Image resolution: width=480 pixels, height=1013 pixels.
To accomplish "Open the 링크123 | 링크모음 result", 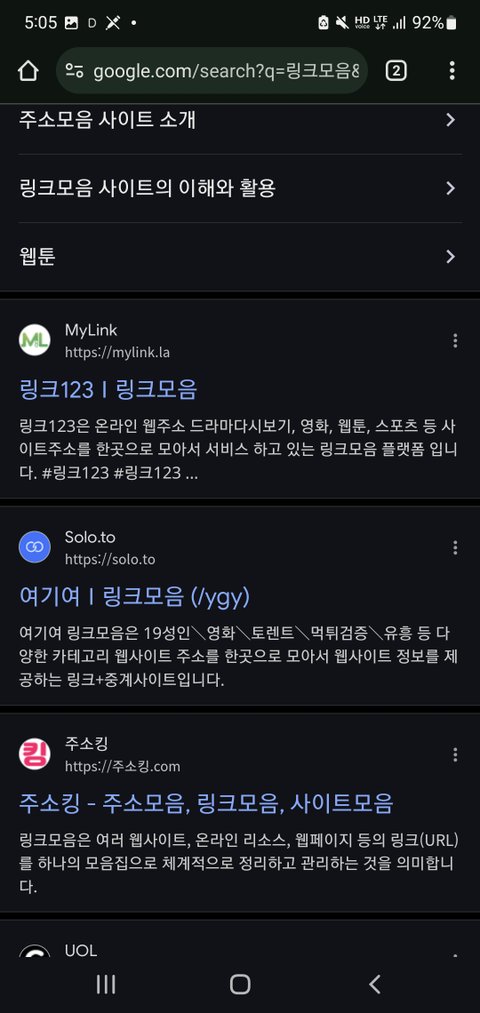I will 108,390.
